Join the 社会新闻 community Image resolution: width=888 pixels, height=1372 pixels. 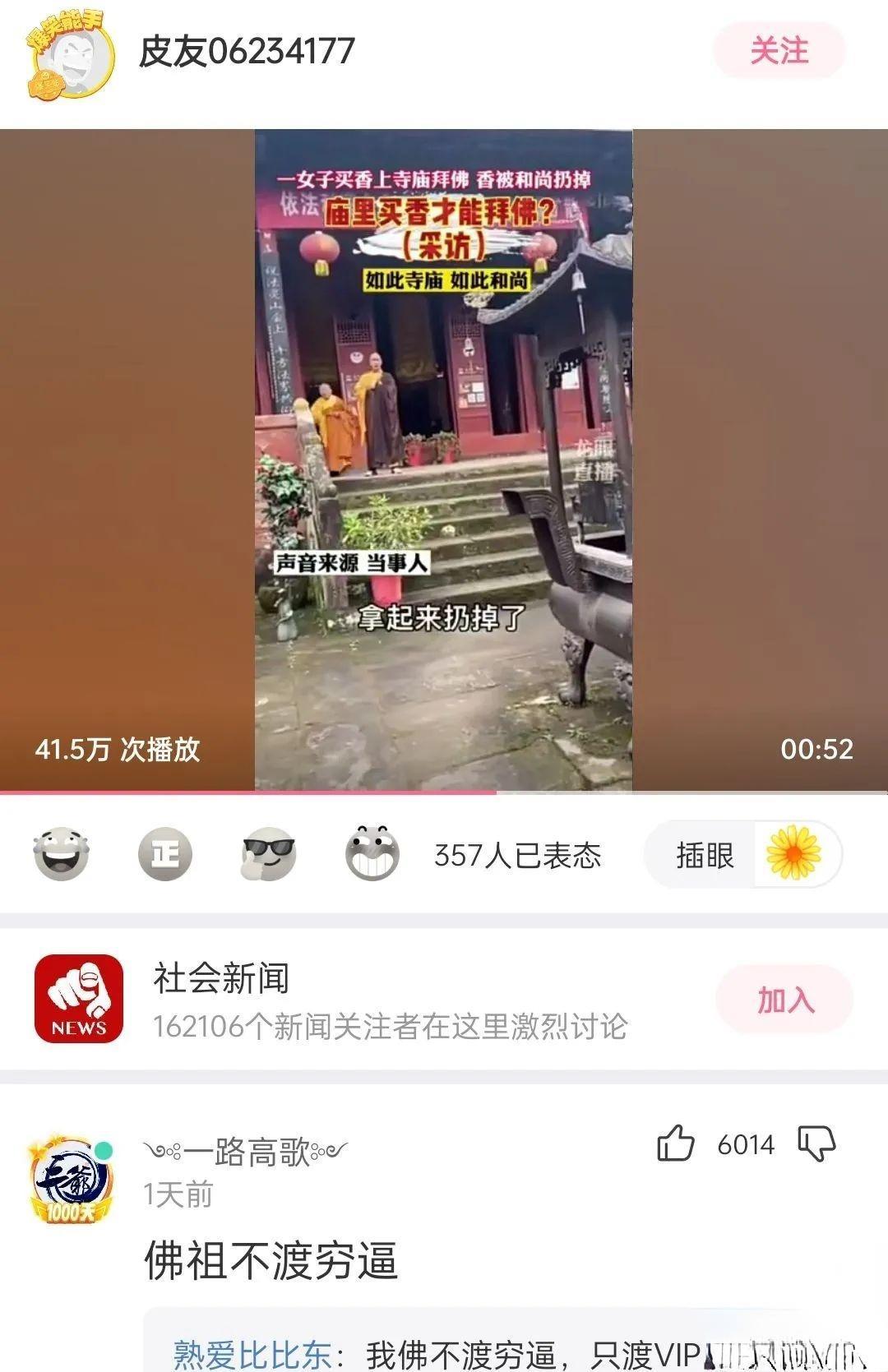pyautogui.click(x=784, y=1000)
